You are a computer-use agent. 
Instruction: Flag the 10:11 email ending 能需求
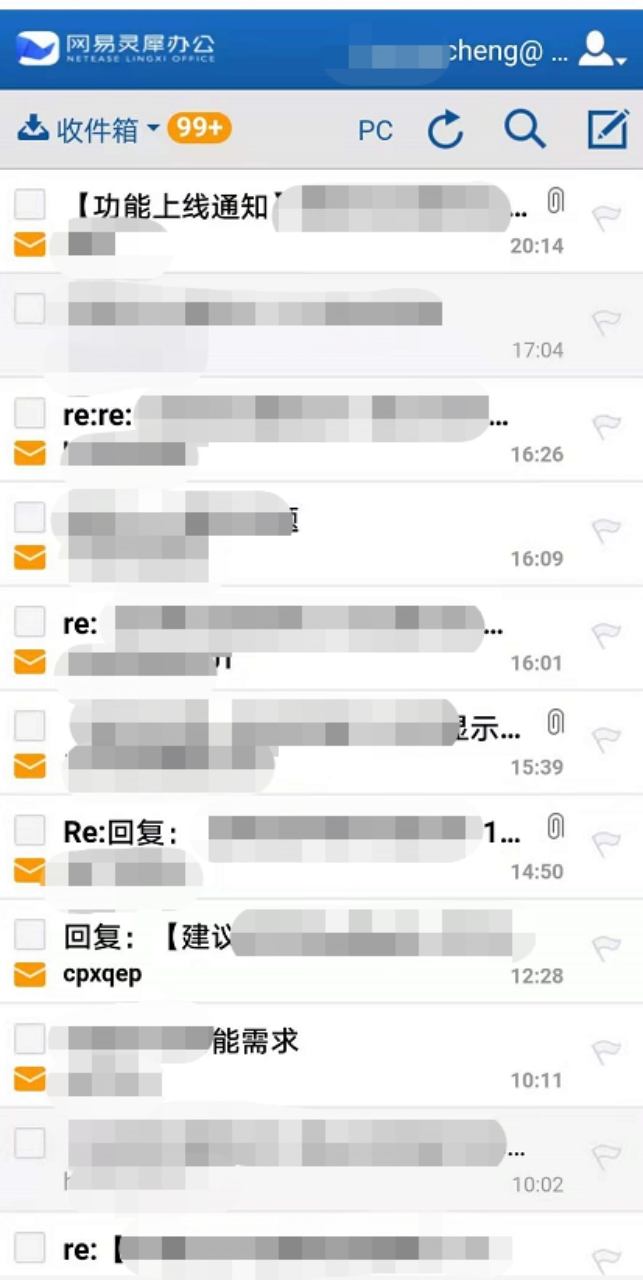pos(606,1052)
